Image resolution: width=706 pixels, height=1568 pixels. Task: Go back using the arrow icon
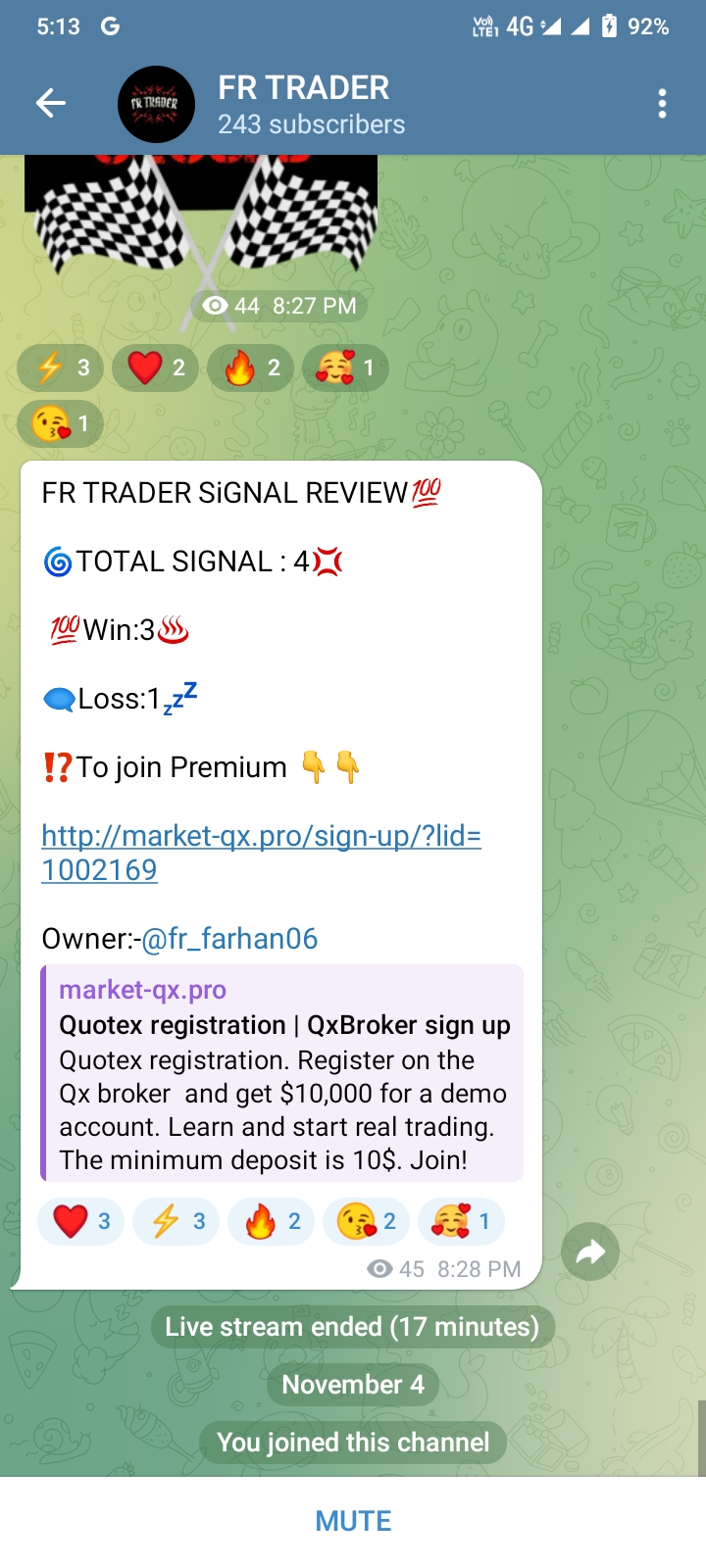[x=51, y=103]
